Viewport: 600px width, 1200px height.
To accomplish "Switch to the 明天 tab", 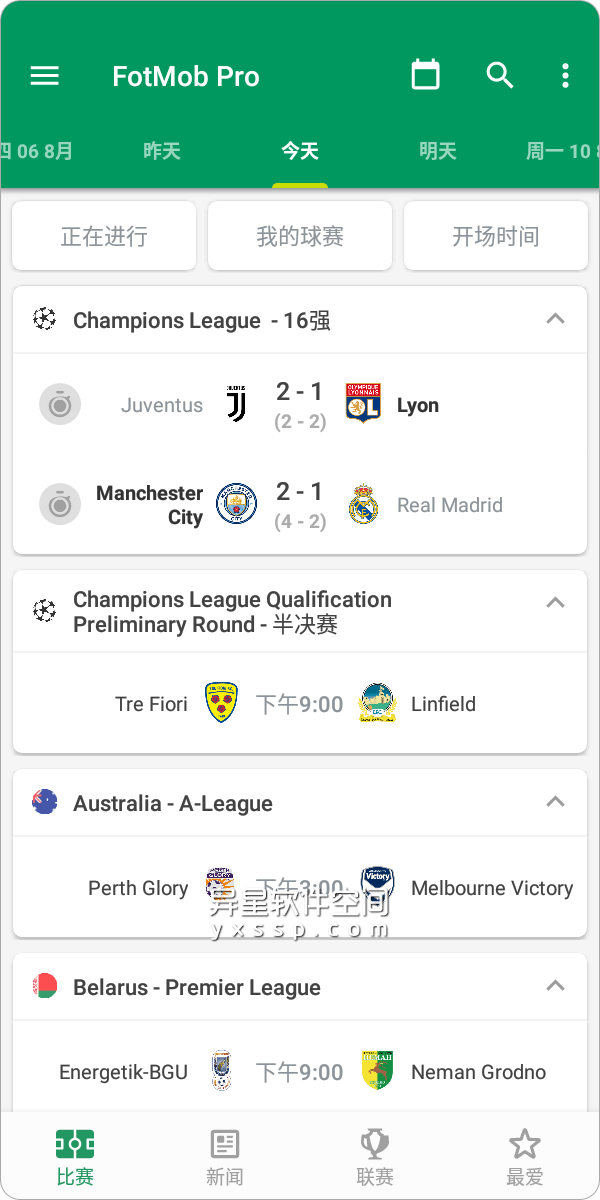I will (x=438, y=151).
